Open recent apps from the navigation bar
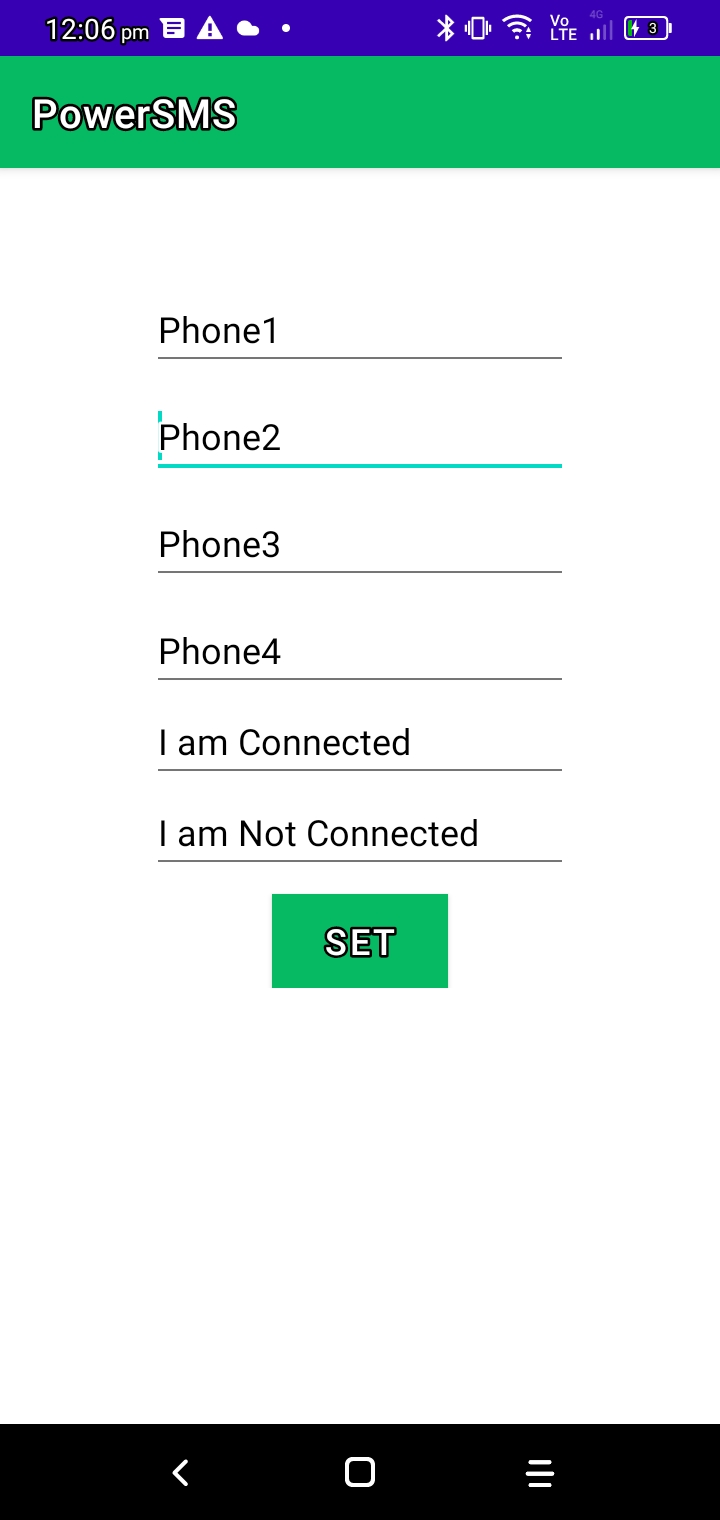The height and width of the screenshot is (1520, 720). pos(539,1472)
